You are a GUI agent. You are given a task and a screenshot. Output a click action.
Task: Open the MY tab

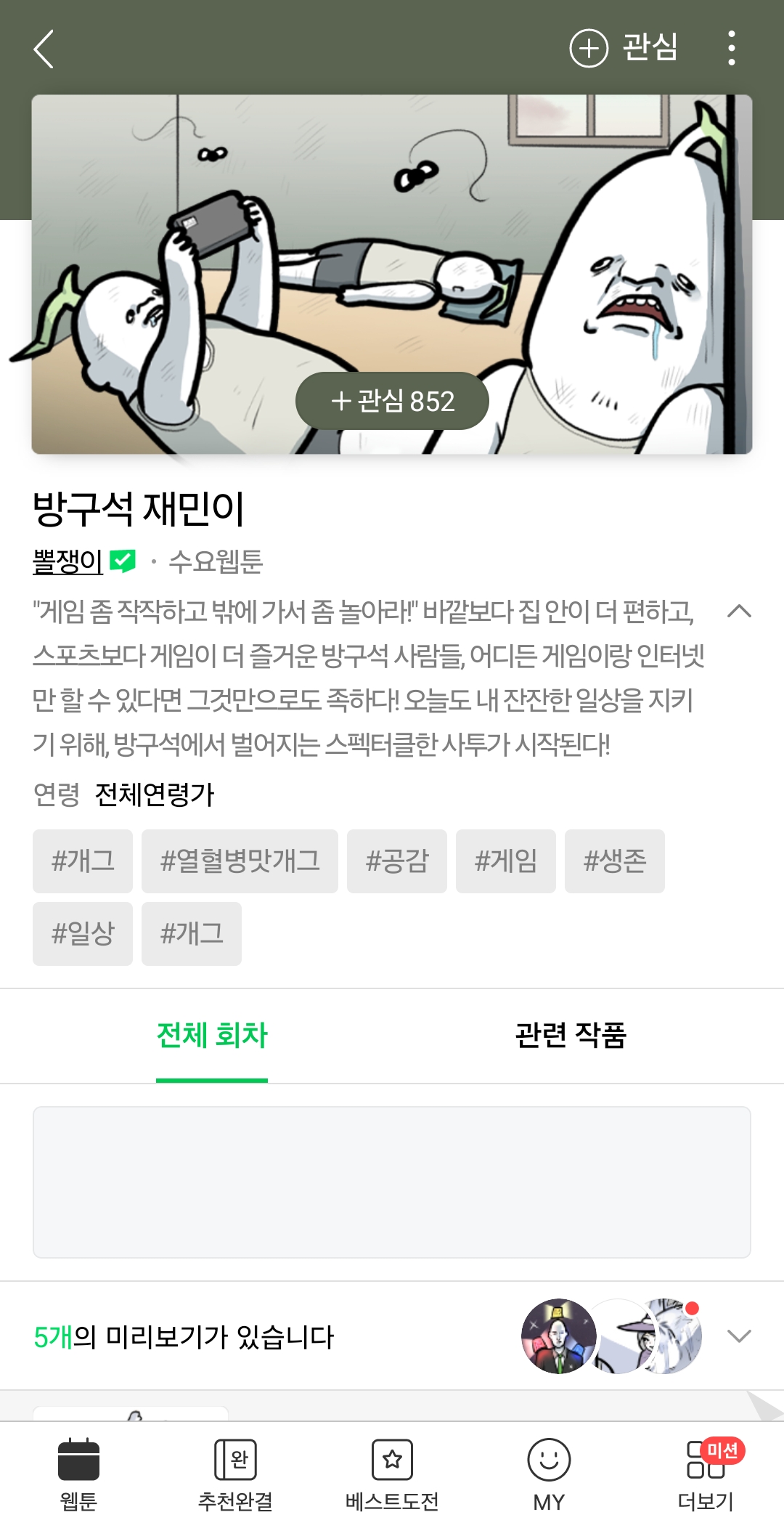pos(549,1474)
